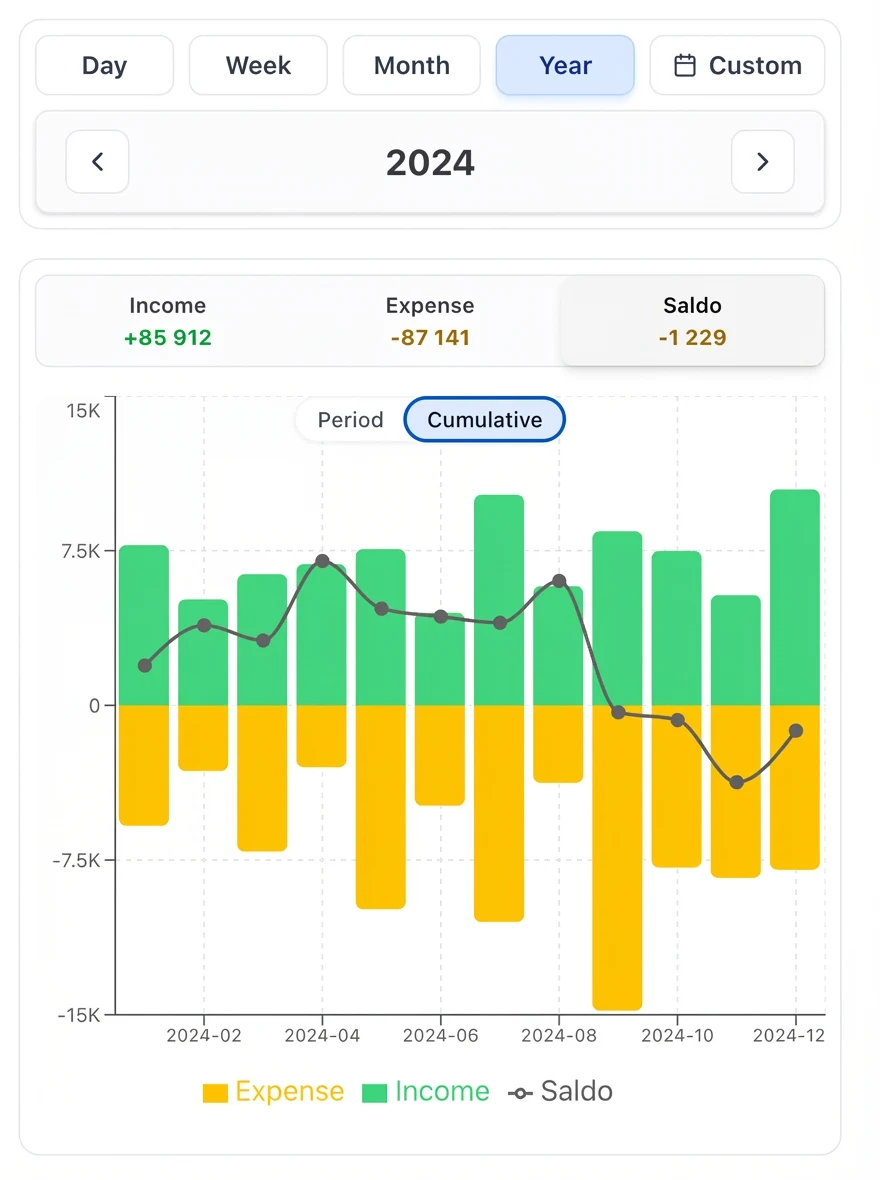The width and height of the screenshot is (880, 1180).
Task: Switch to the Day view
Action: [x=104, y=64]
